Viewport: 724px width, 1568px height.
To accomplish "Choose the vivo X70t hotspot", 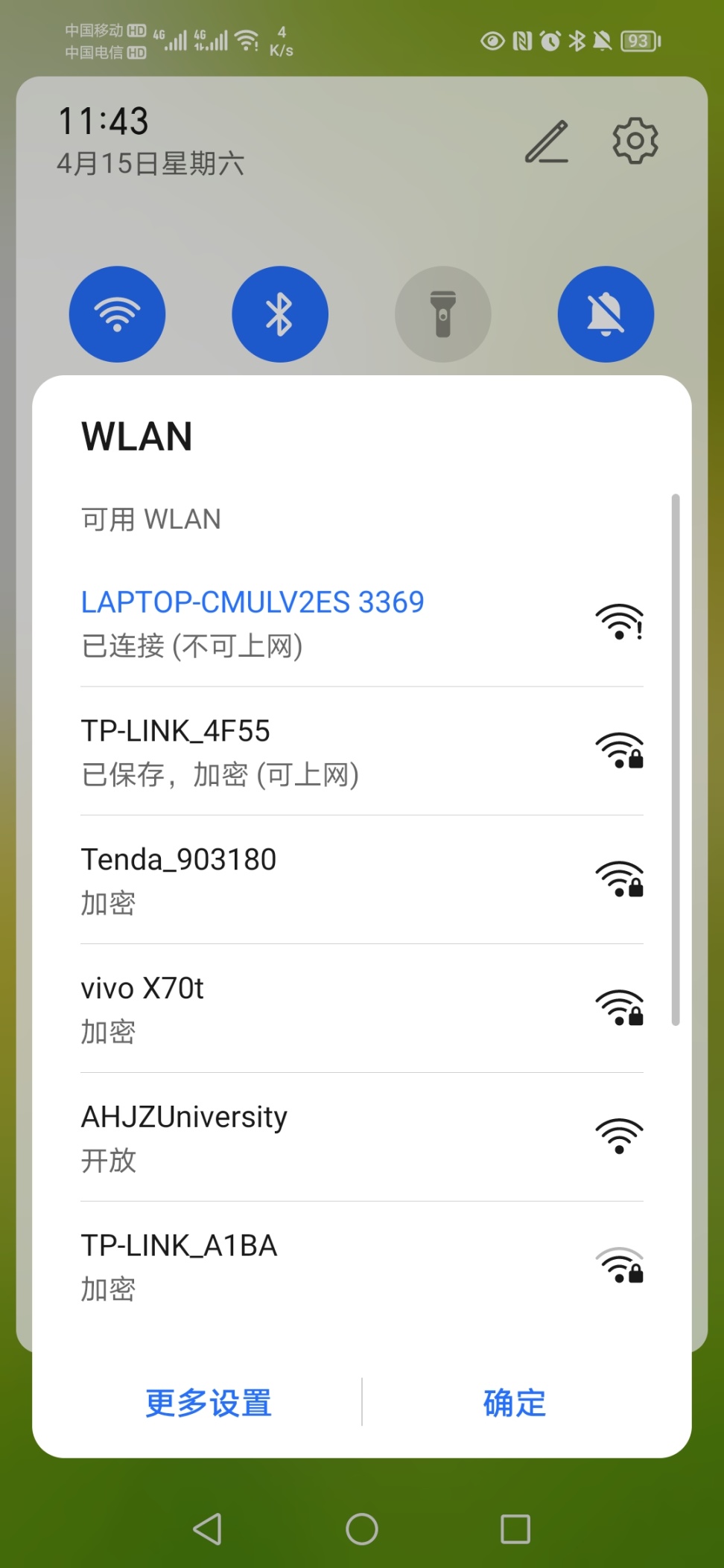I will pos(361,1009).
